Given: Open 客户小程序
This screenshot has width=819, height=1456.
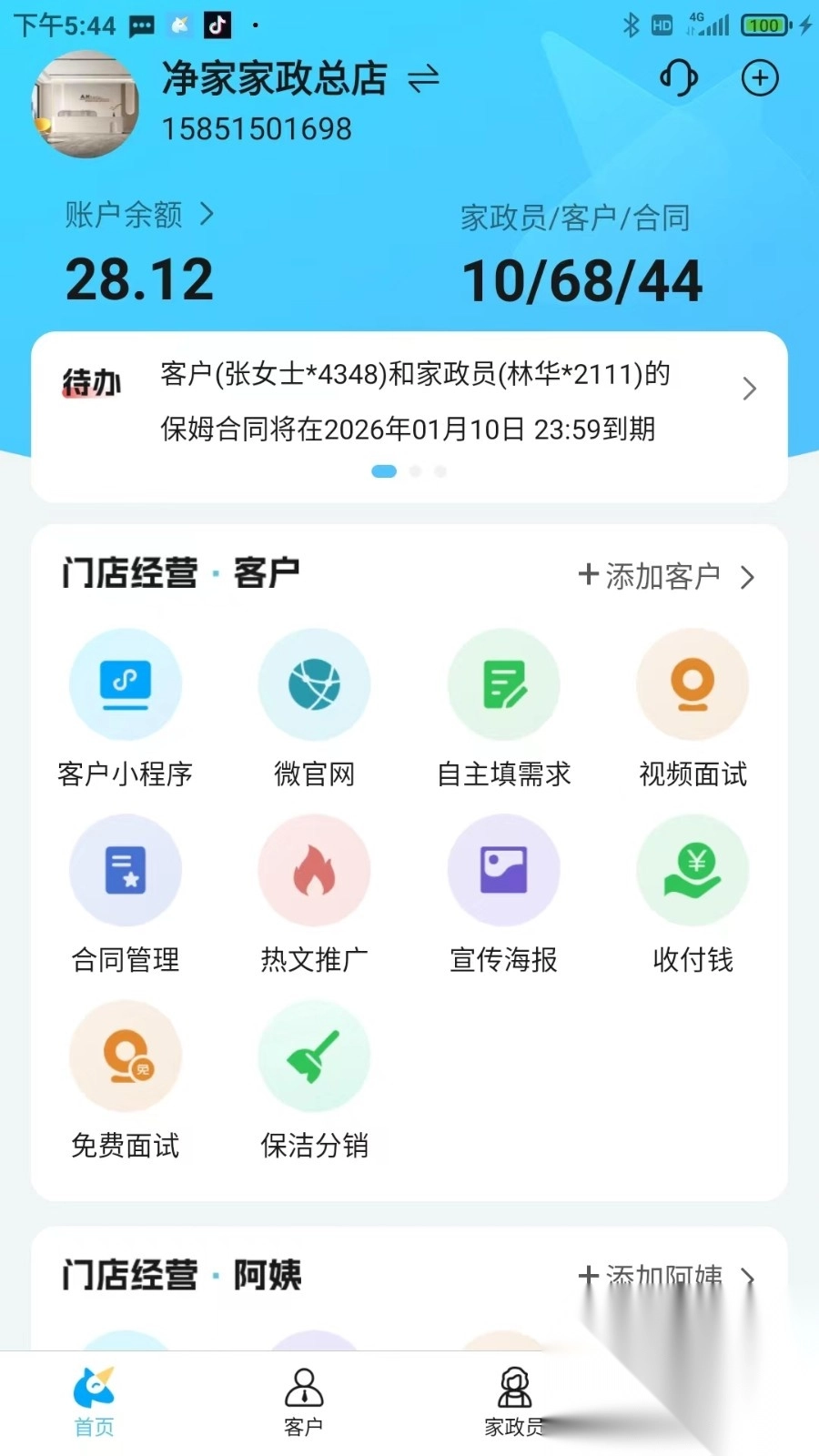Looking at the screenshot, I should [x=126, y=684].
